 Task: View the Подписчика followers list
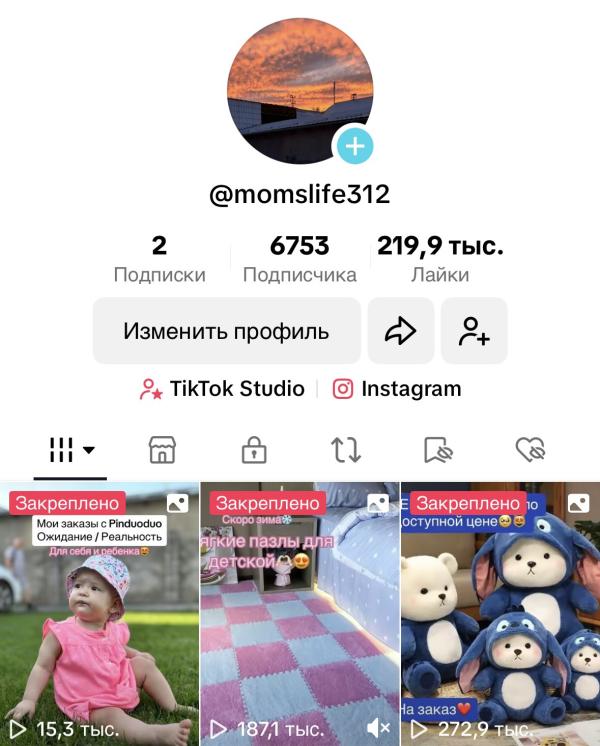pos(299,259)
